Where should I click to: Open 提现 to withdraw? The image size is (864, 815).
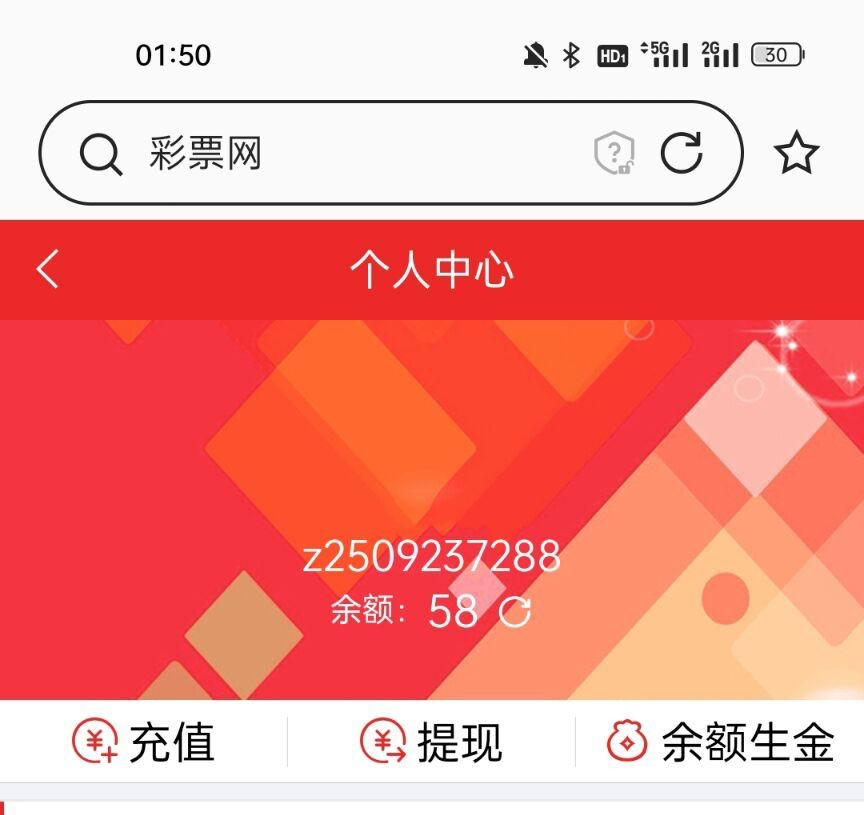(432, 742)
